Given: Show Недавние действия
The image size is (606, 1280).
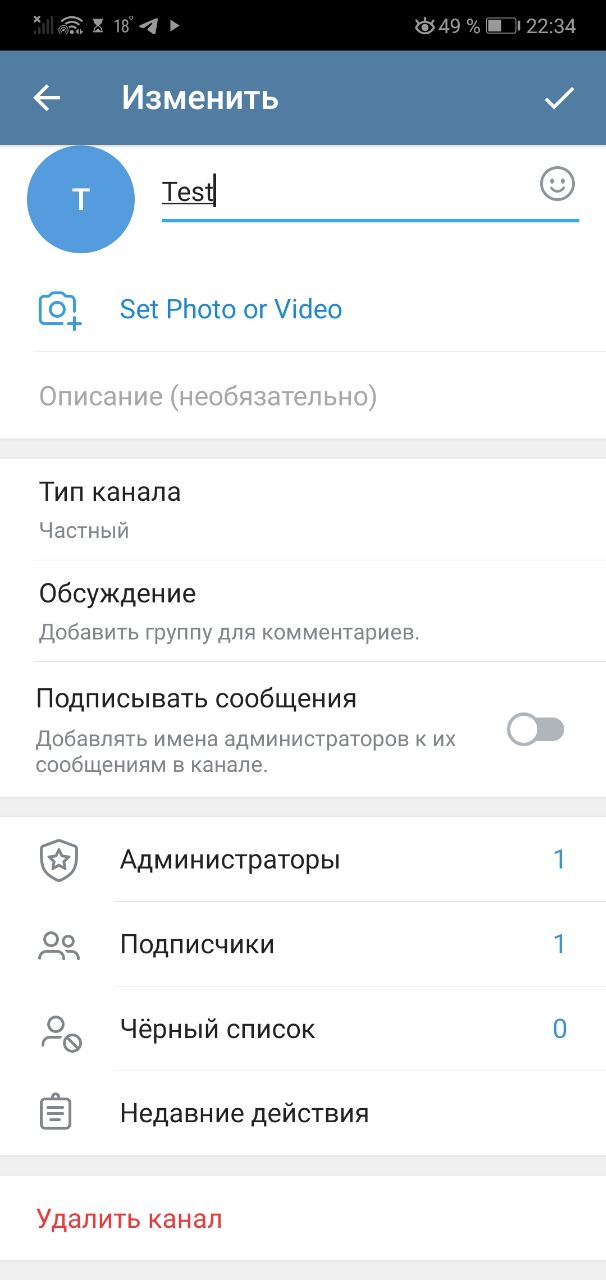Looking at the screenshot, I should click(303, 1113).
